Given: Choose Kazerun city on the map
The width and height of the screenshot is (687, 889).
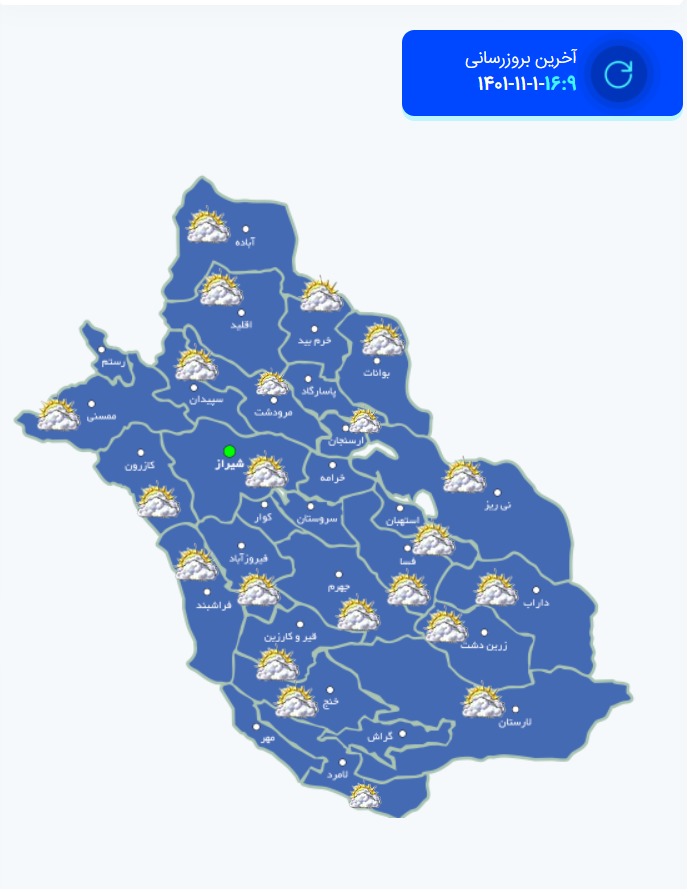Looking at the screenshot, I should pyautogui.click(x=140, y=453).
